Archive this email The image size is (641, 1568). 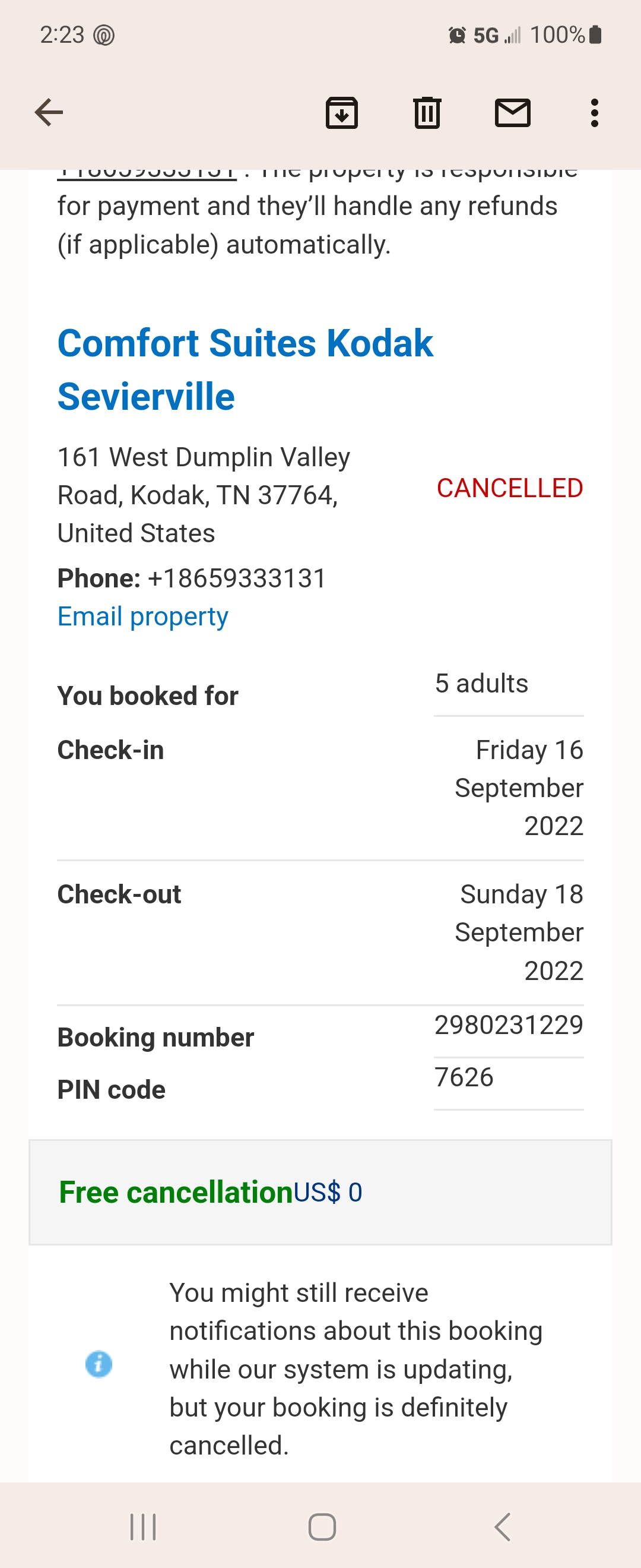tap(342, 113)
